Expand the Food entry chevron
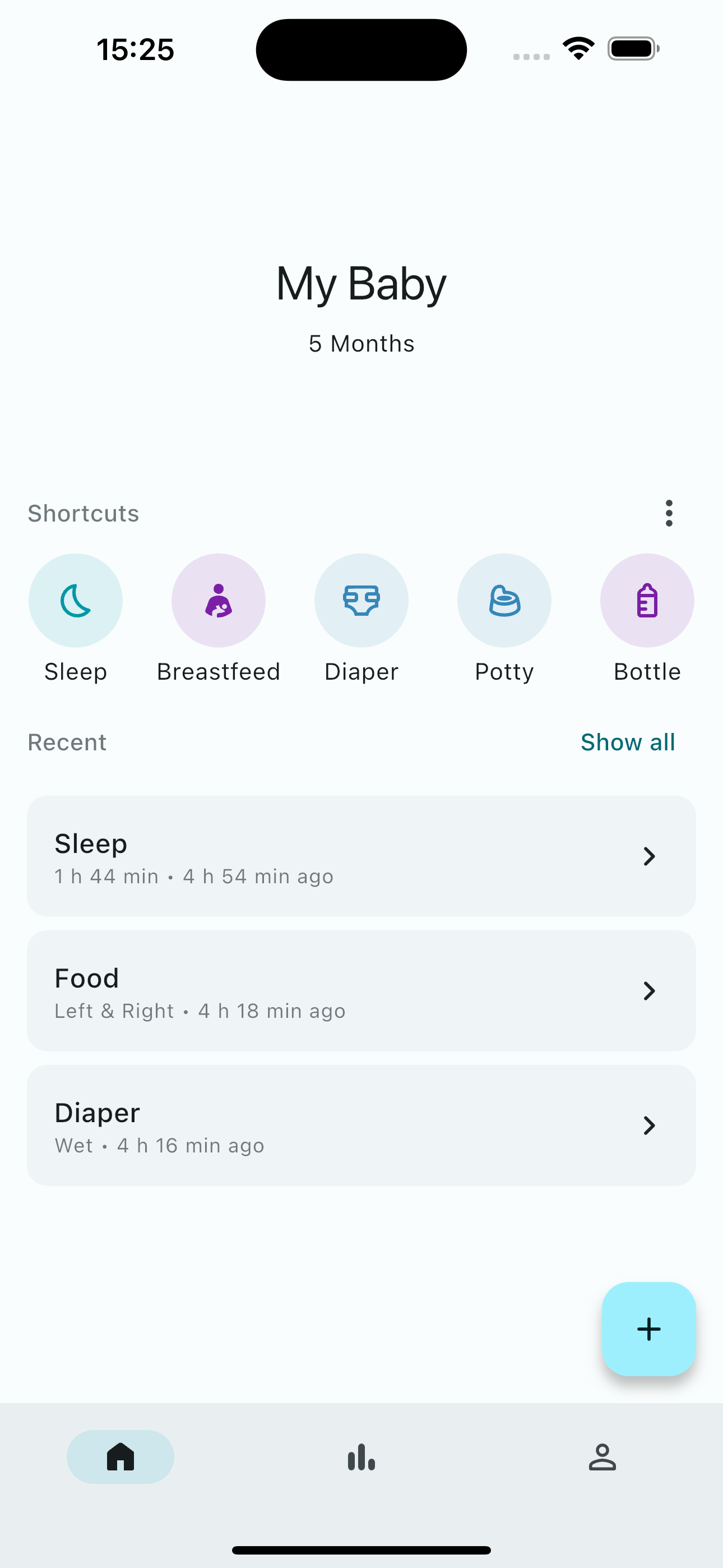The image size is (723, 1568). (x=650, y=991)
